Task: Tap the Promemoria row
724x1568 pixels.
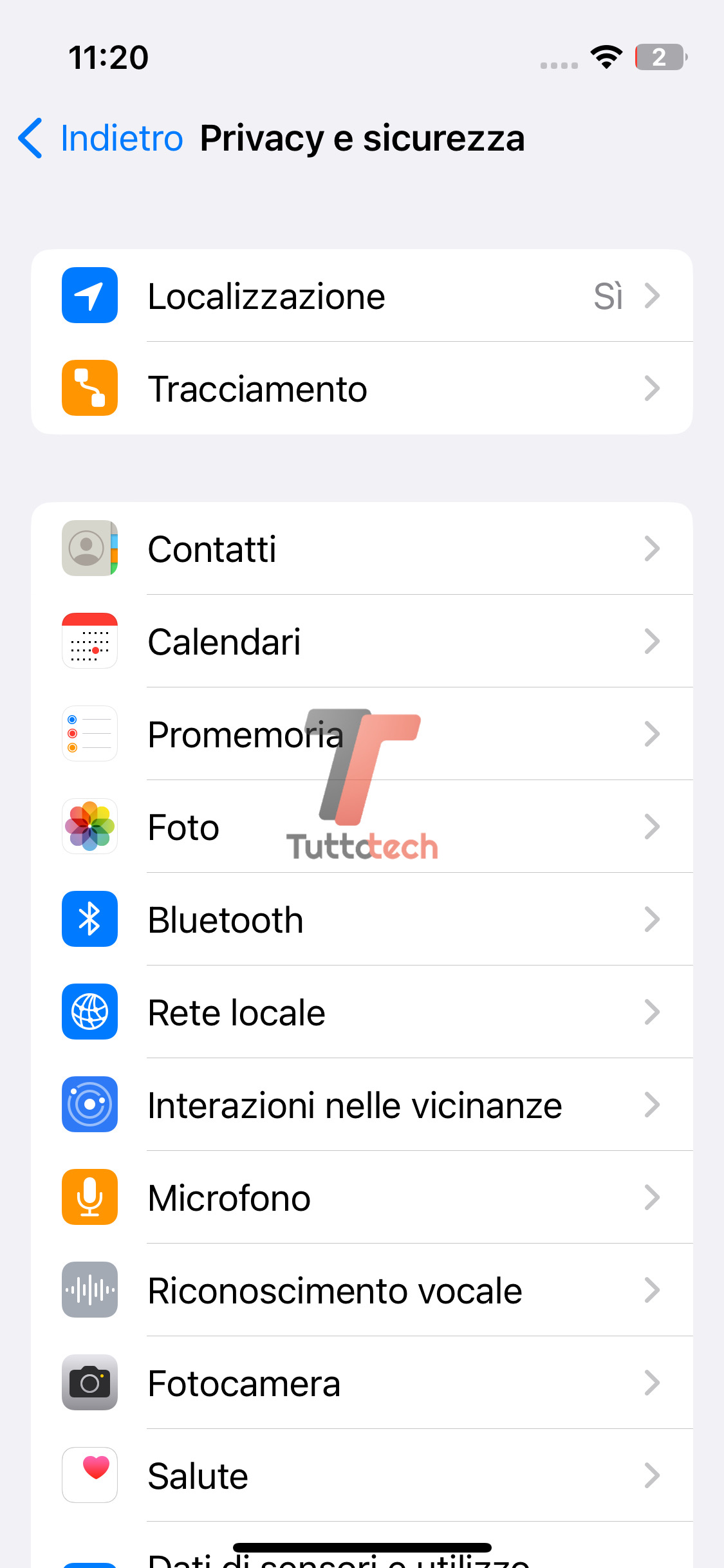Action: (362, 734)
